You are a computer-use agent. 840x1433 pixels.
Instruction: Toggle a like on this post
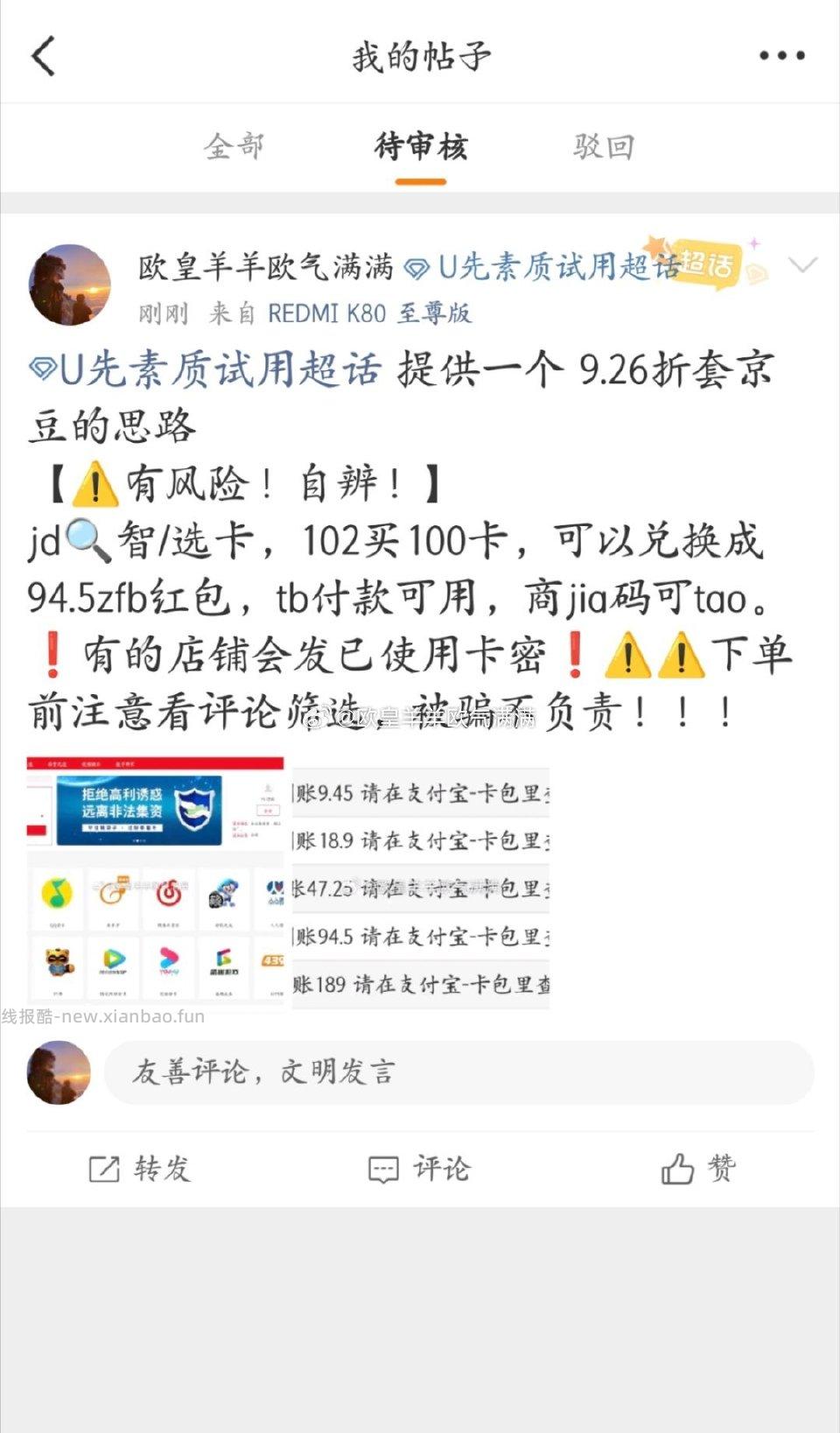point(700,1167)
